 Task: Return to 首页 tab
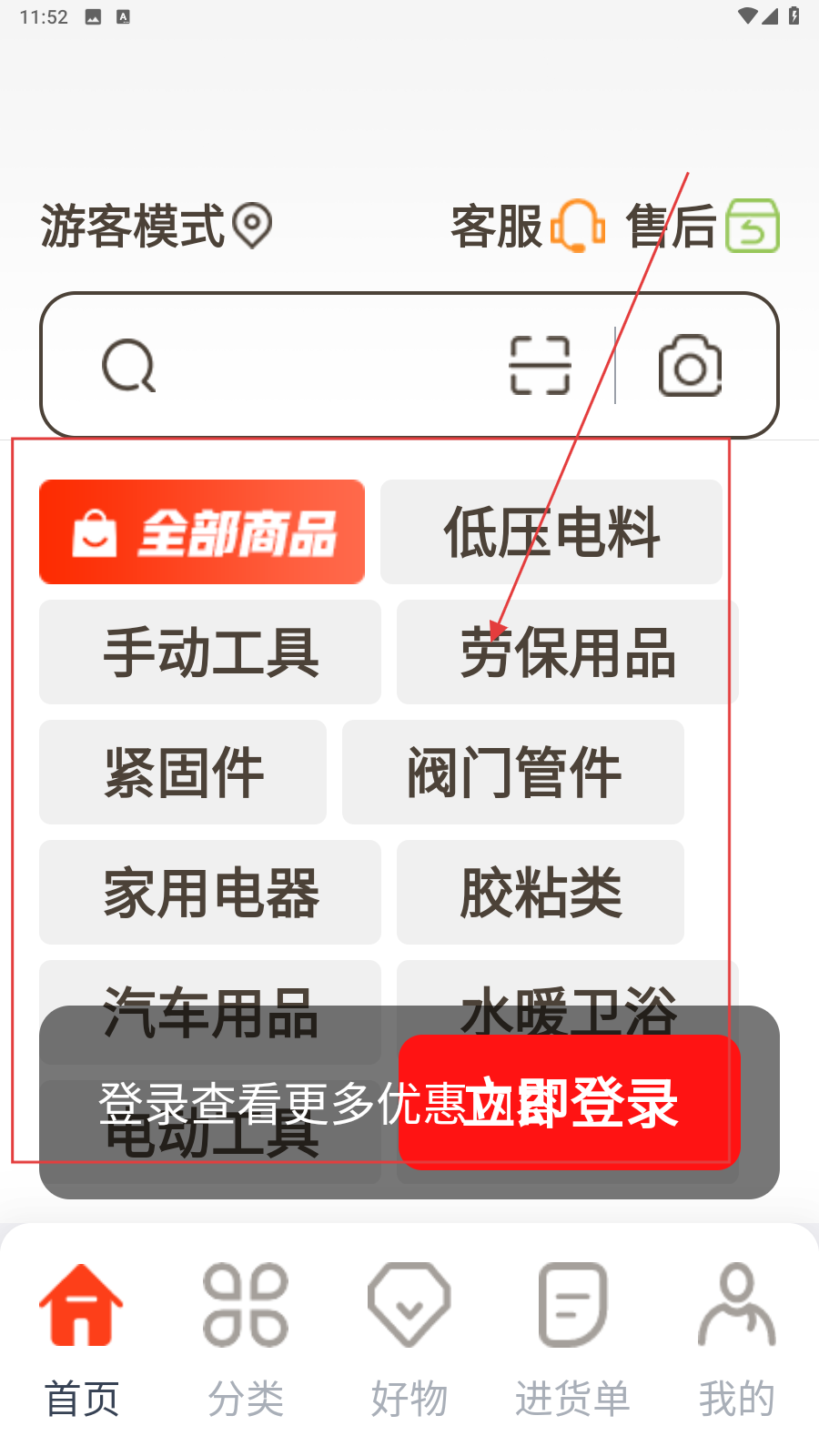[82, 1338]
